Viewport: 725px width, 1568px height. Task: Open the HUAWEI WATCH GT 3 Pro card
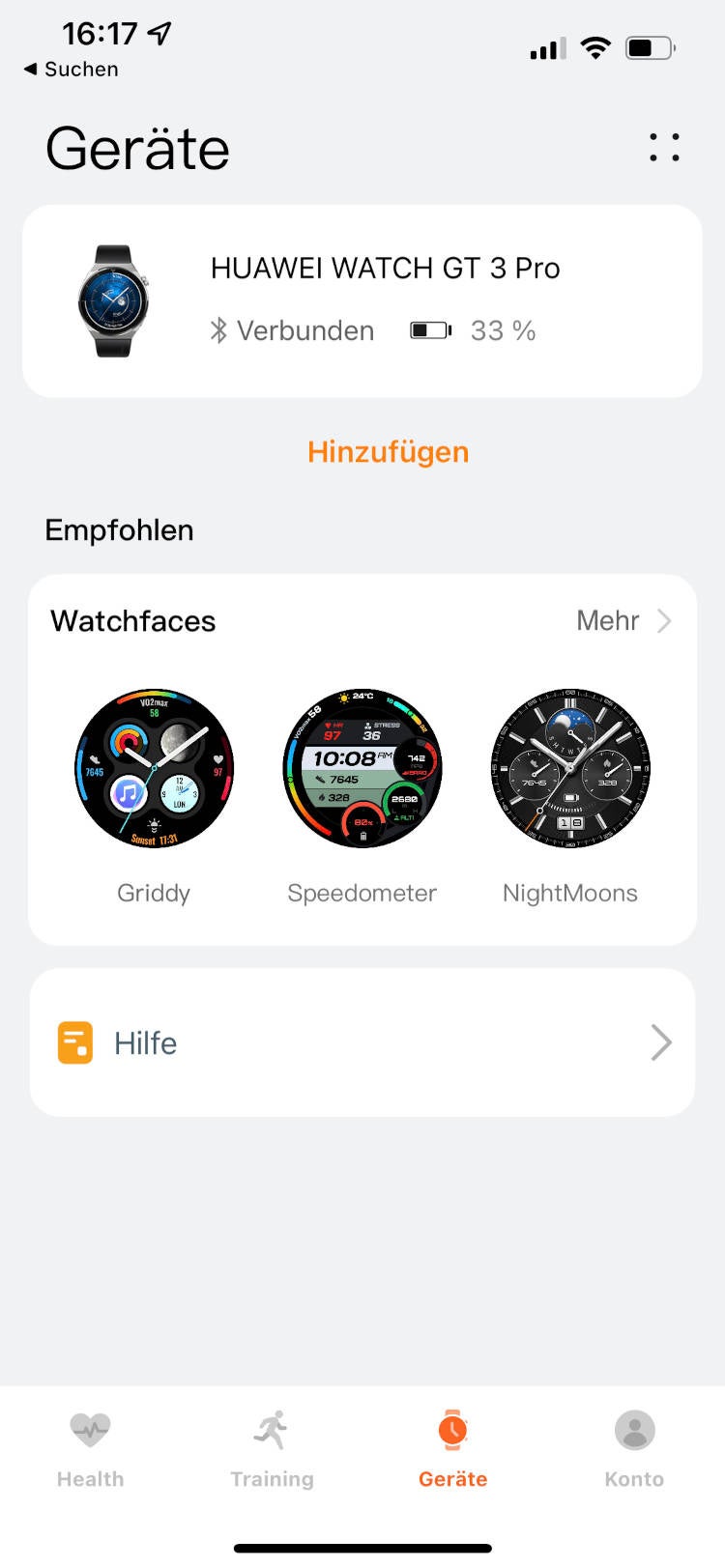pos(362,301)
